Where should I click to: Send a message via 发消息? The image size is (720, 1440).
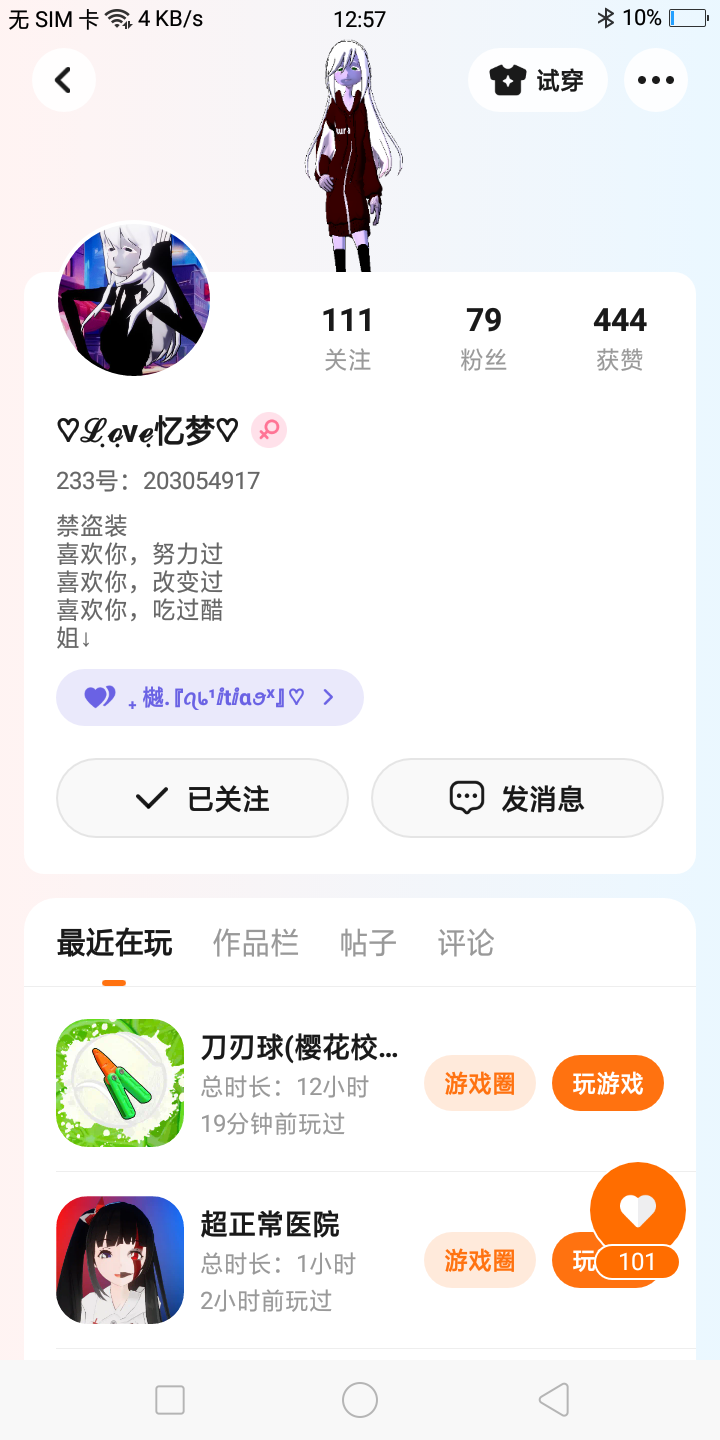(x=517, y=798)
